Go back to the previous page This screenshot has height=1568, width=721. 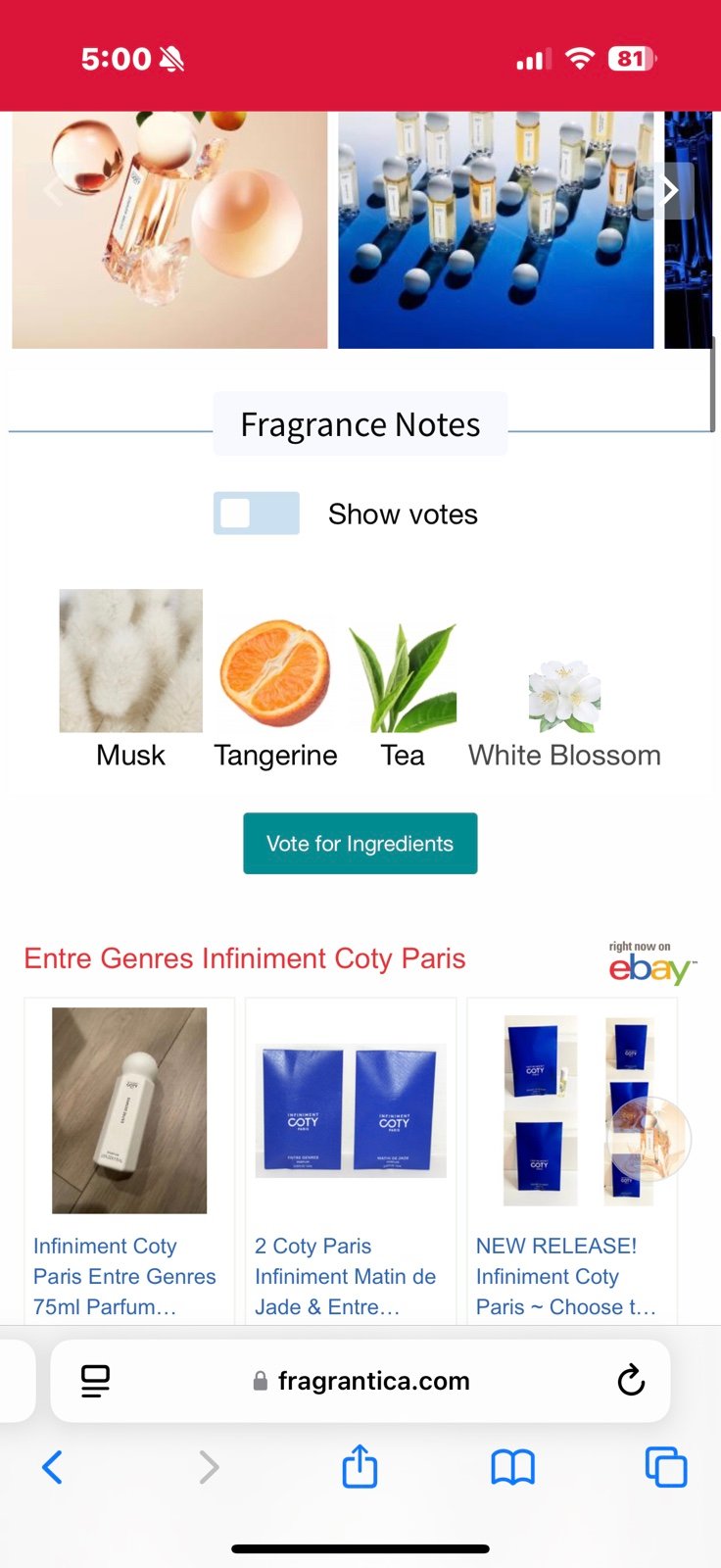tap(53, 1467)
